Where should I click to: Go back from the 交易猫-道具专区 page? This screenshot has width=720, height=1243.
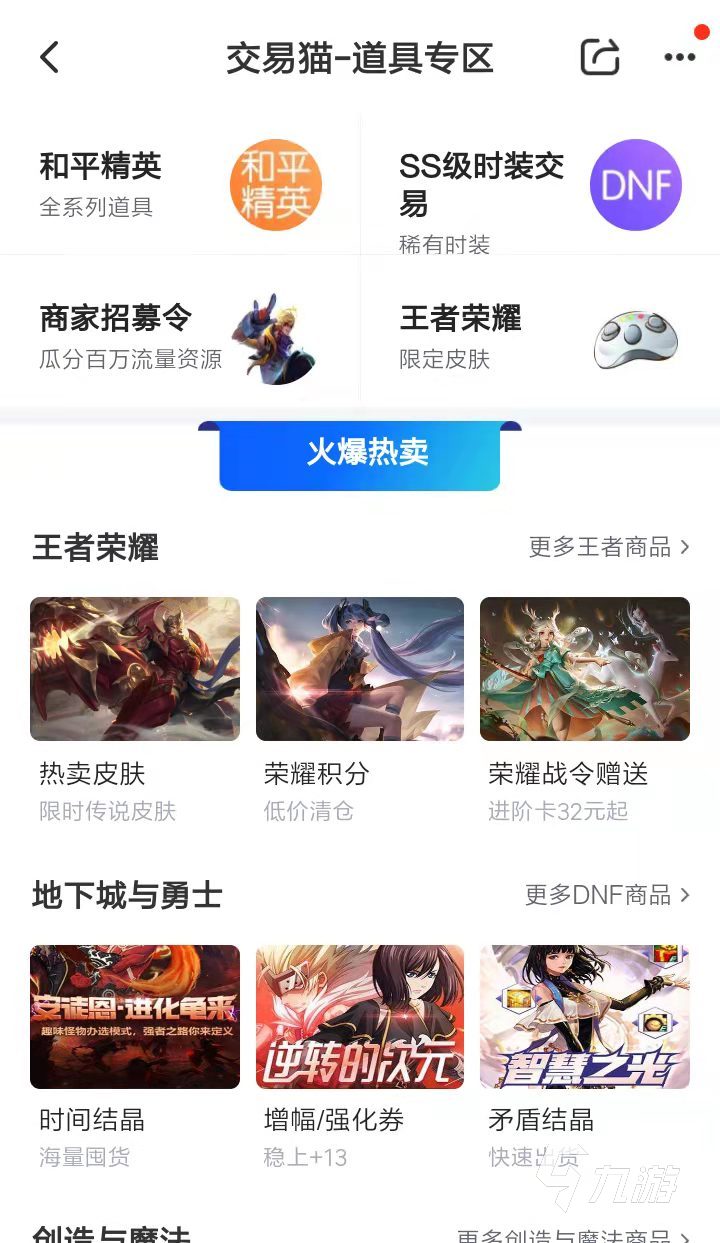tap(50, 58)
